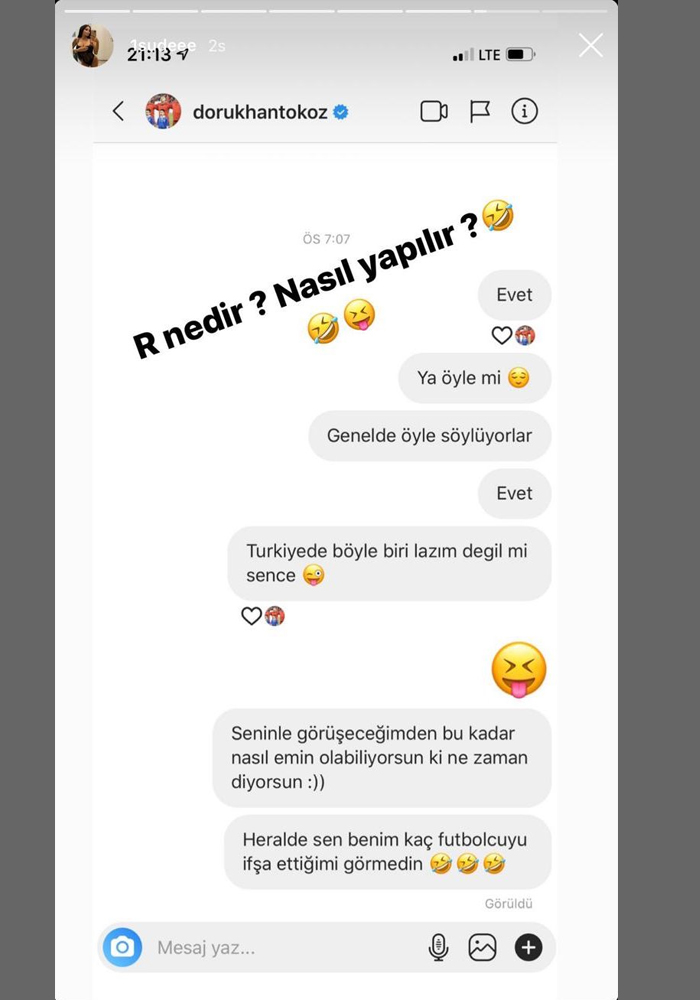Open the story poster's username
The height and width of the screenshot is (1000, 700).
162,44
